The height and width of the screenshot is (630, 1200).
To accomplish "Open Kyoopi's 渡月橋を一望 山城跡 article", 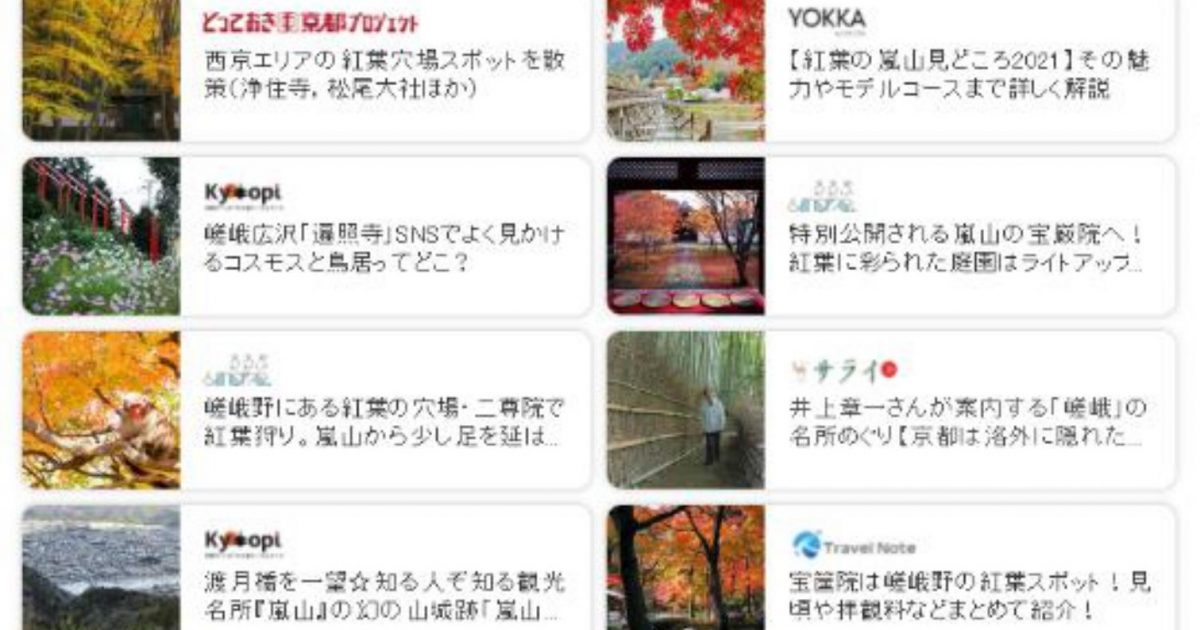I will click(384, 595).
